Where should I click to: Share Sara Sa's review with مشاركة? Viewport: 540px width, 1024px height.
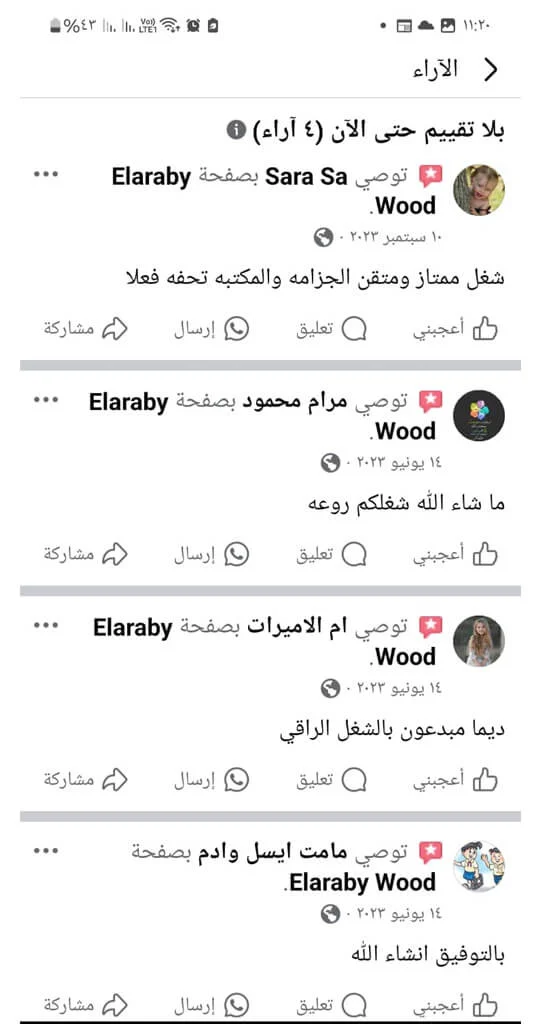[x=86, y=330]
